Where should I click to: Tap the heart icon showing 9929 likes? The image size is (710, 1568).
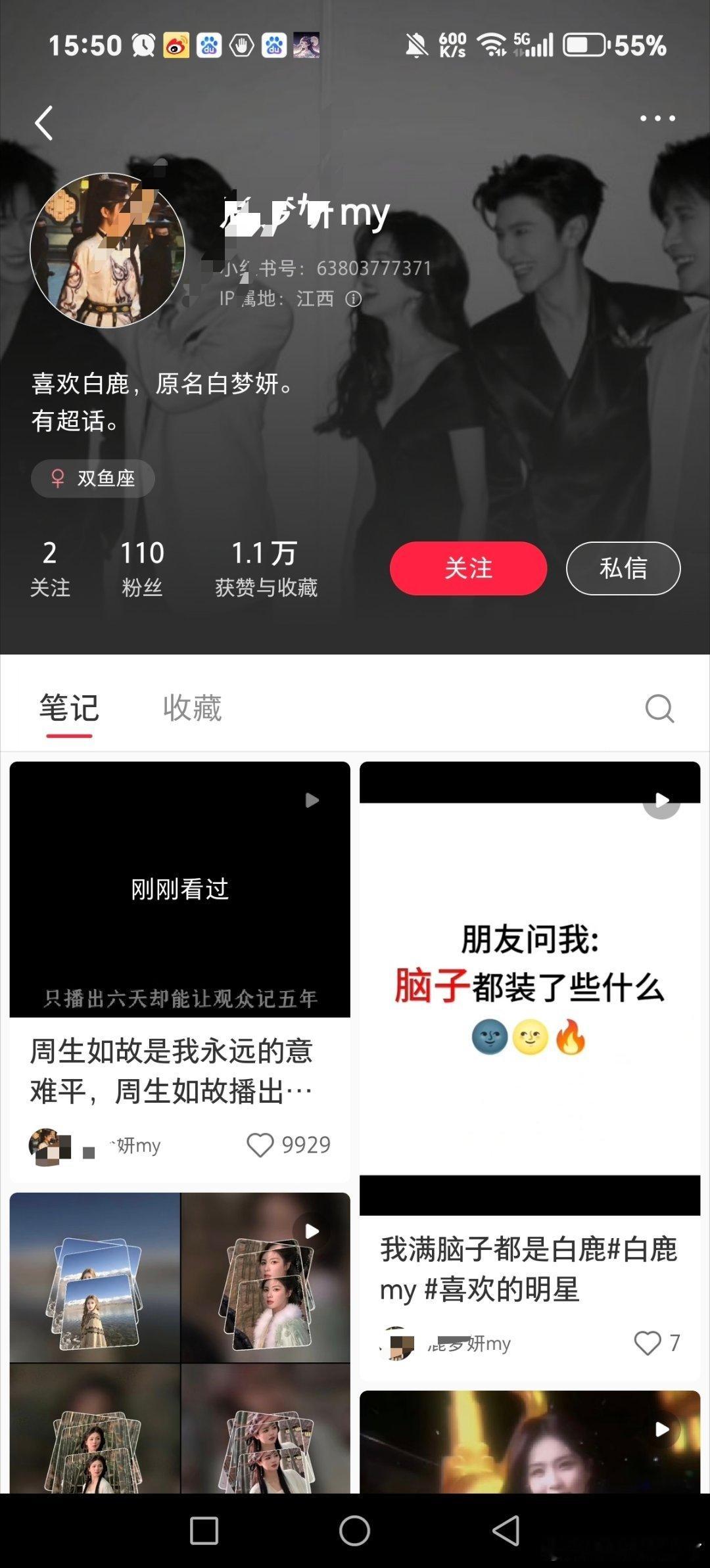pyautogui.click(x=262, y=1143)
